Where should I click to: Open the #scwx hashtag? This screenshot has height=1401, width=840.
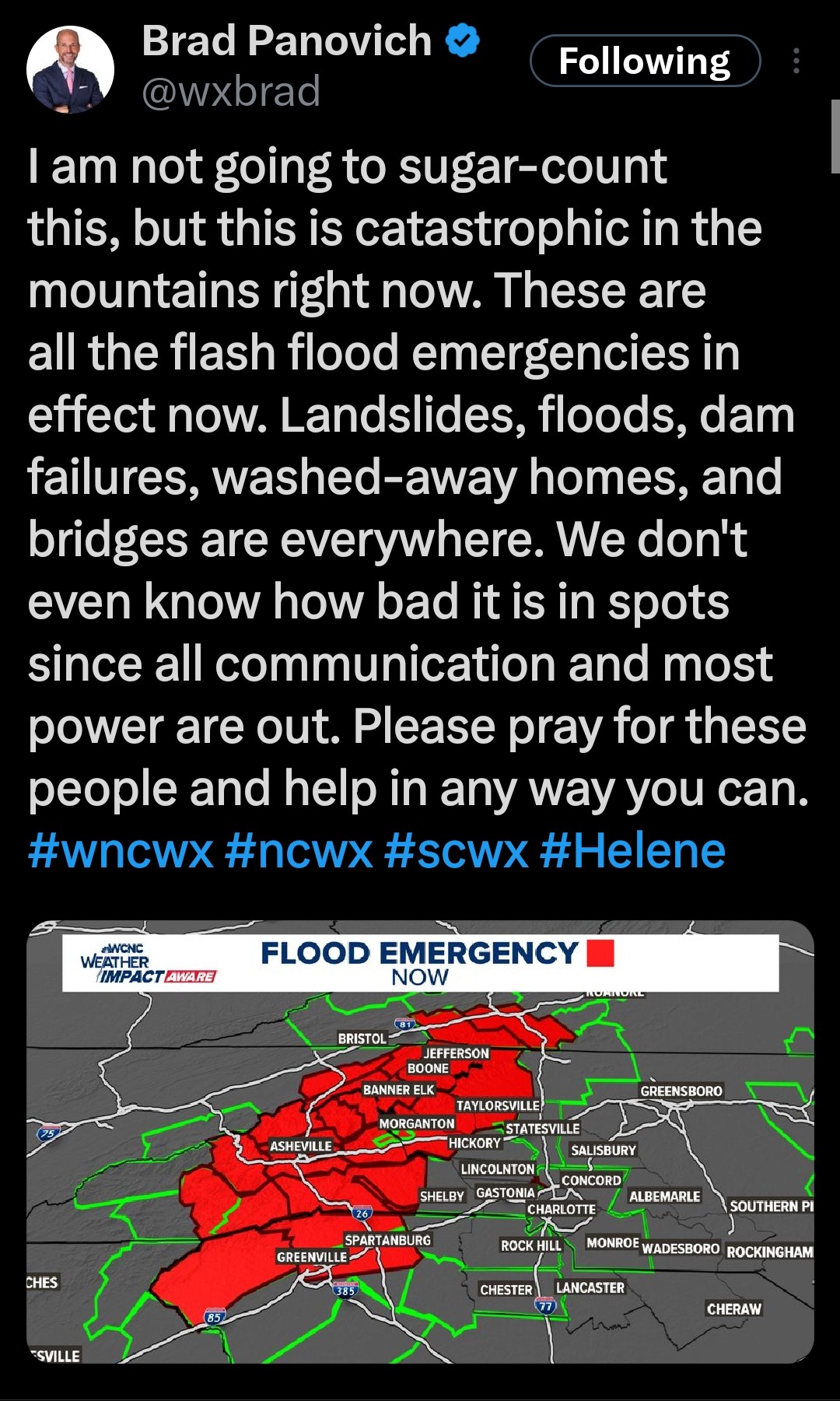click(457, 850)
